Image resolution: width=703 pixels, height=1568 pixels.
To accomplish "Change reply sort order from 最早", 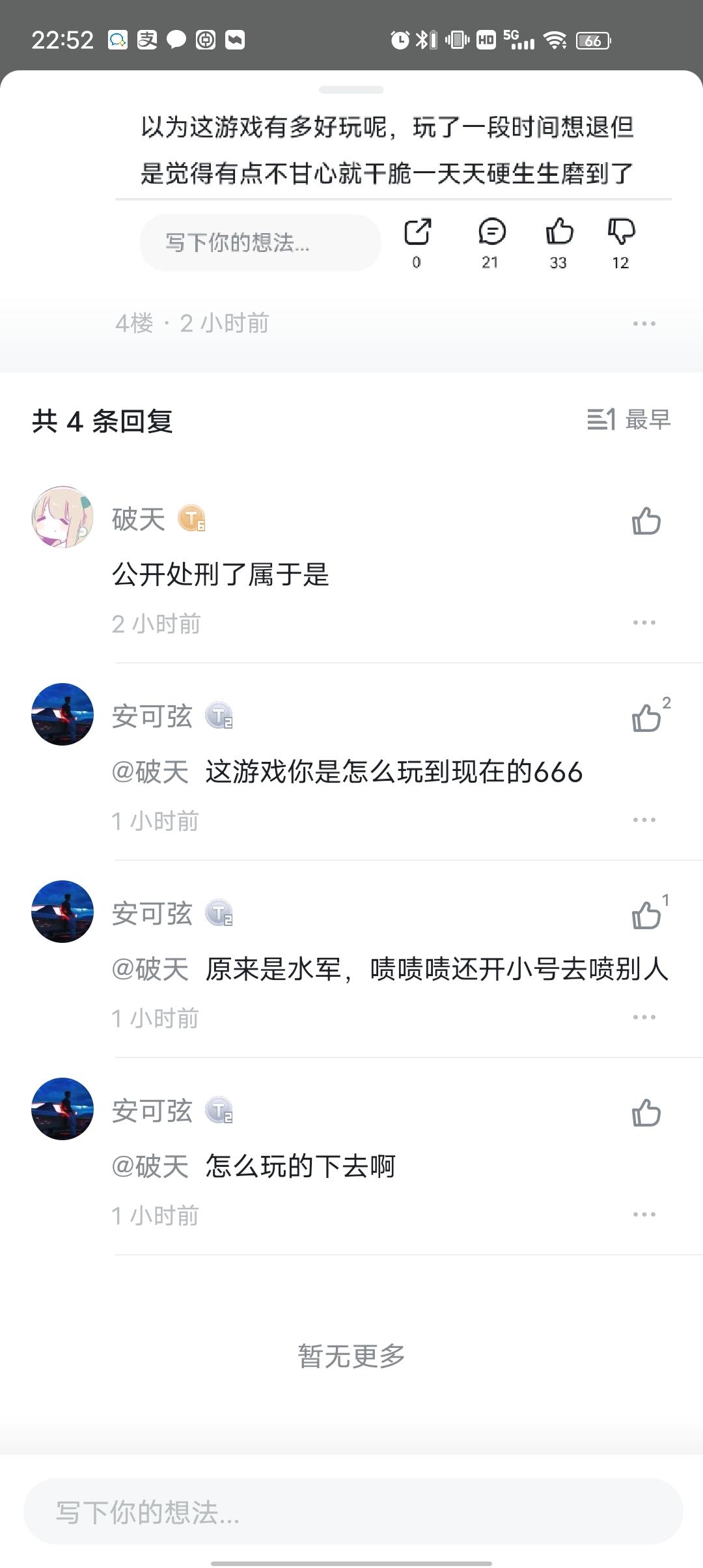I will tap(629, 420).
